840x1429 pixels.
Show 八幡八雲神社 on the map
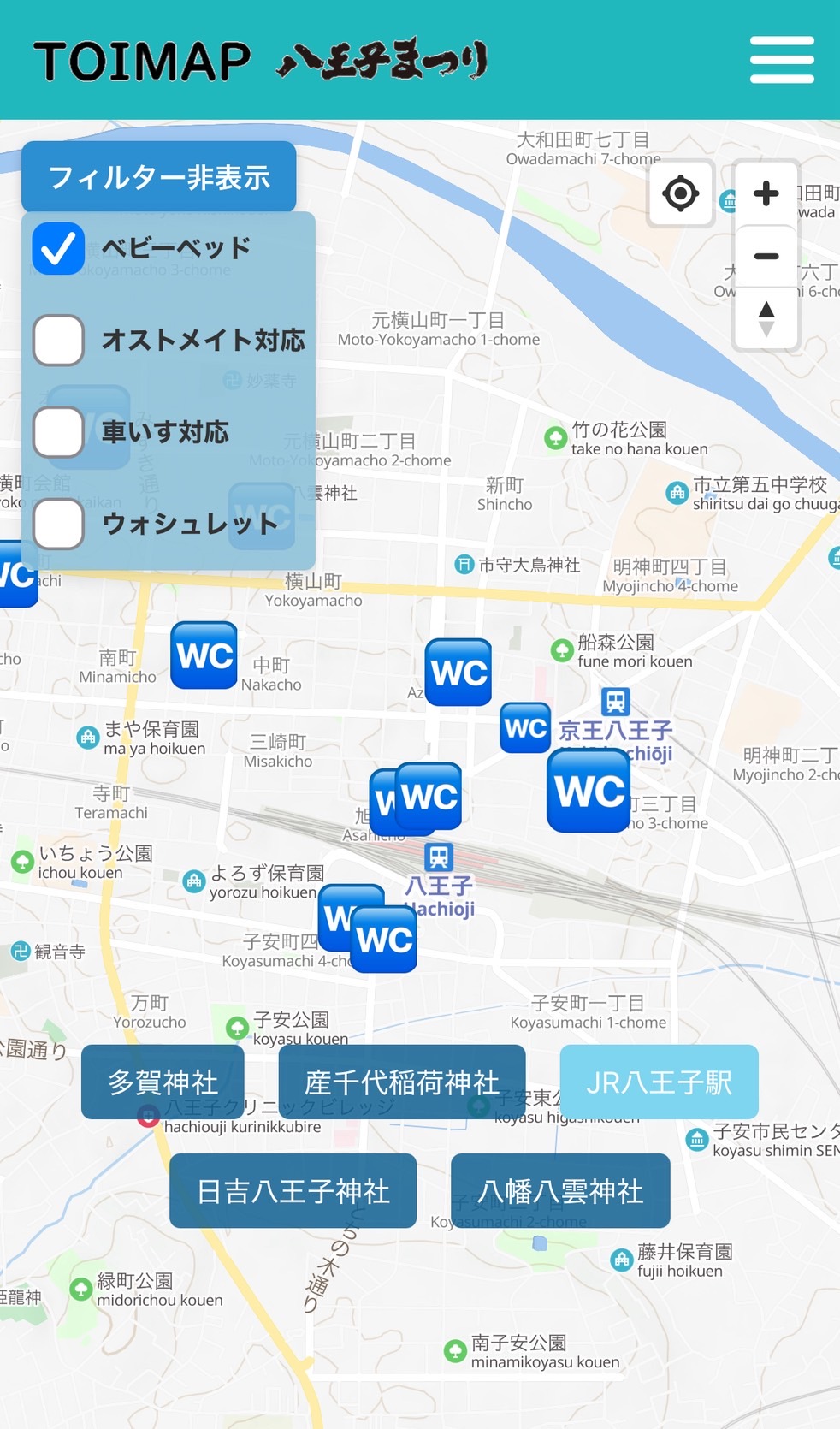(560, 1190)
